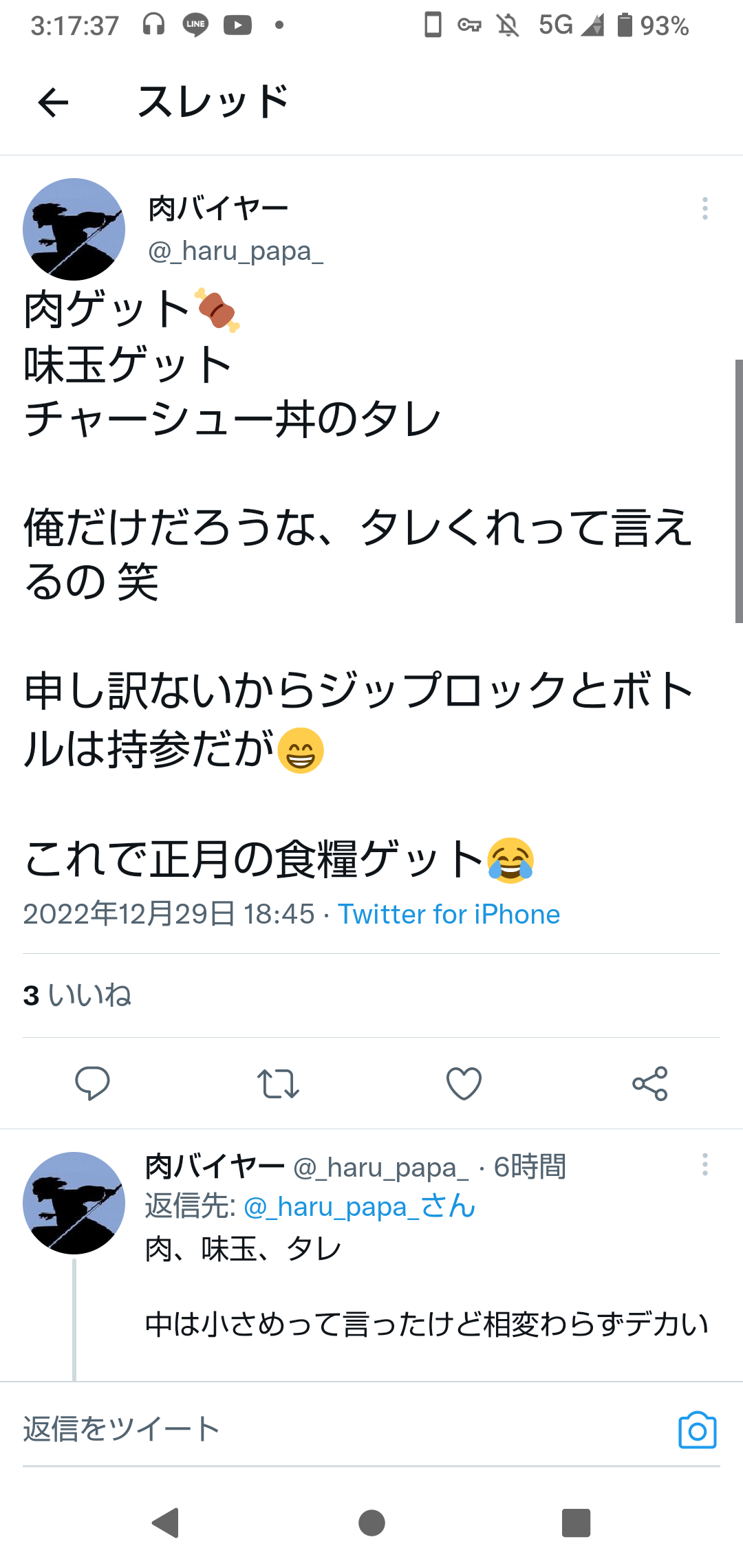
Task: Tap the system home button
Action: pyautogui.click(x=371, y=1523)
